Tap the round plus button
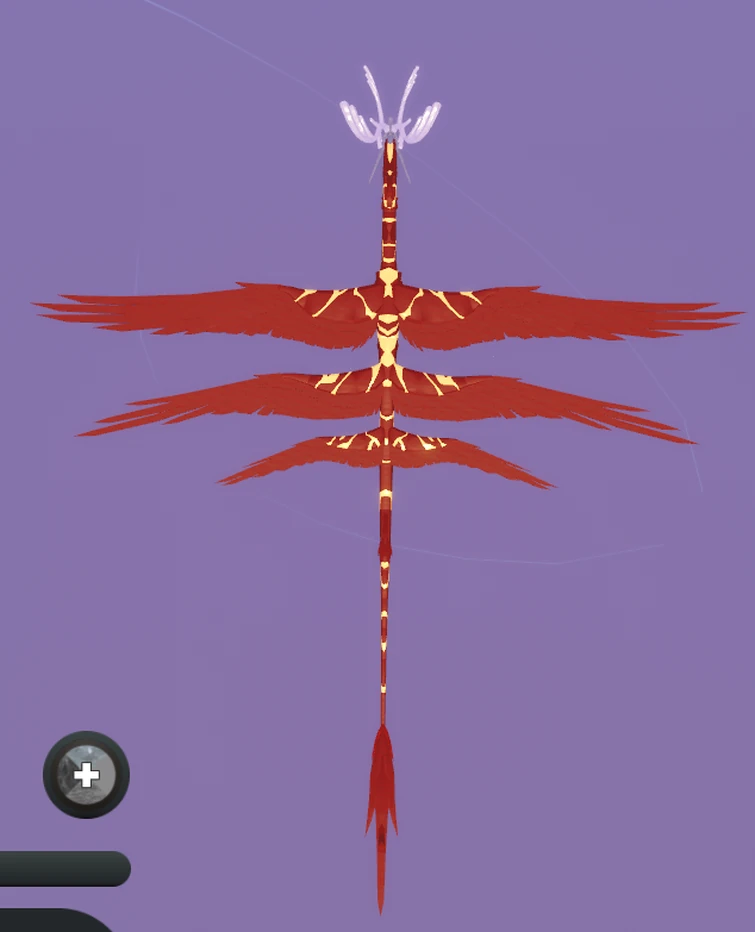 (x=86, y=775)
